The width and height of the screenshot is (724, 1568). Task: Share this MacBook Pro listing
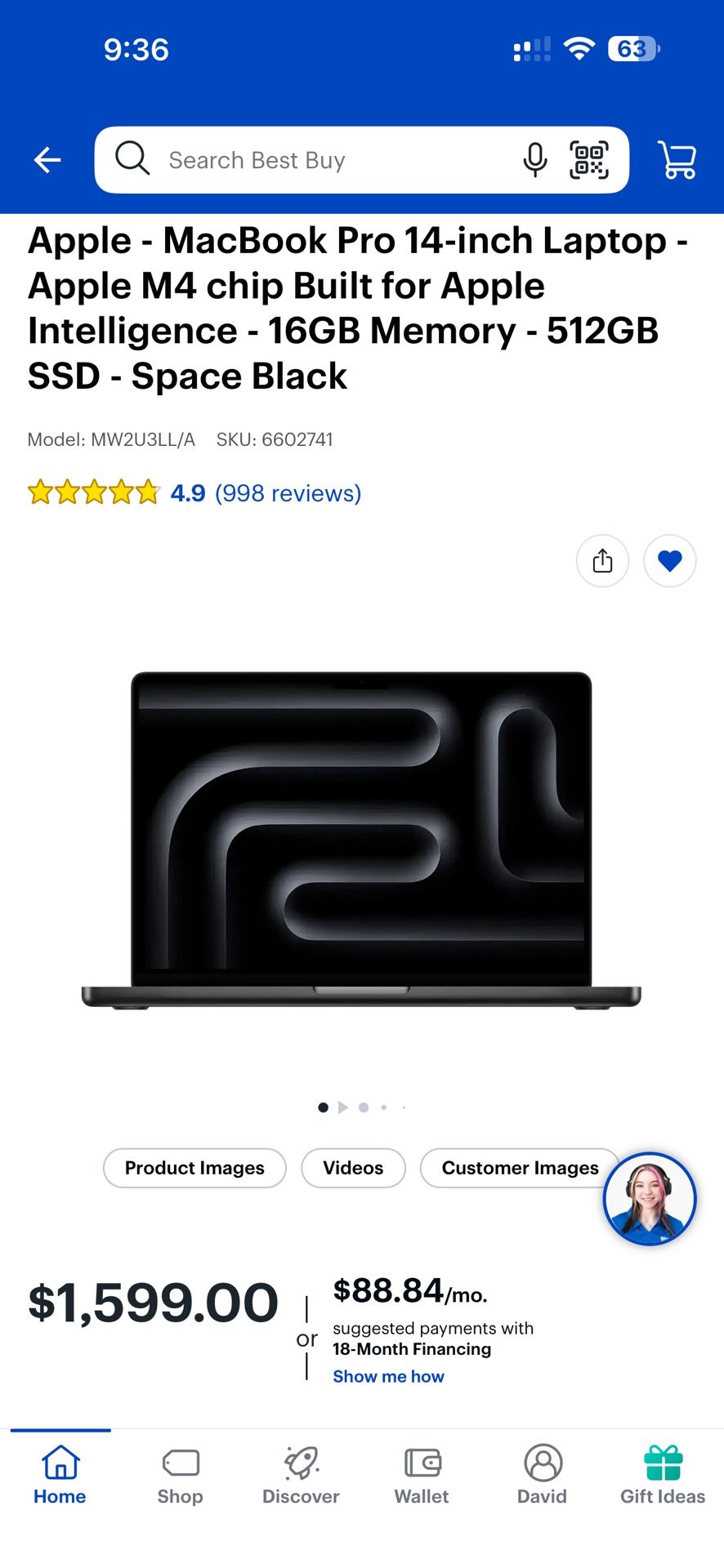point(602,561)
